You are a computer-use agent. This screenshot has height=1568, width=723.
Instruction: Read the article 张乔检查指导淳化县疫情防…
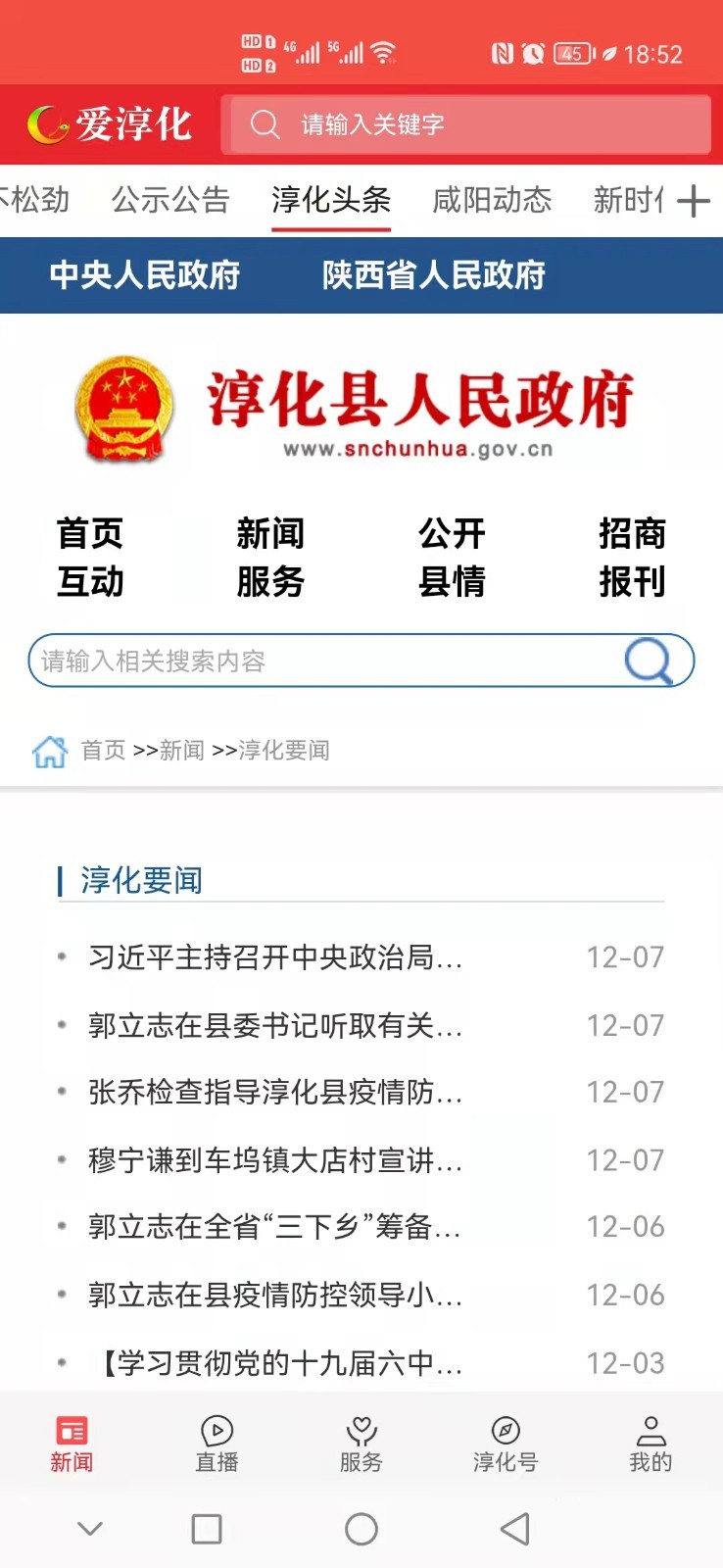click(x=275, y=1093)
